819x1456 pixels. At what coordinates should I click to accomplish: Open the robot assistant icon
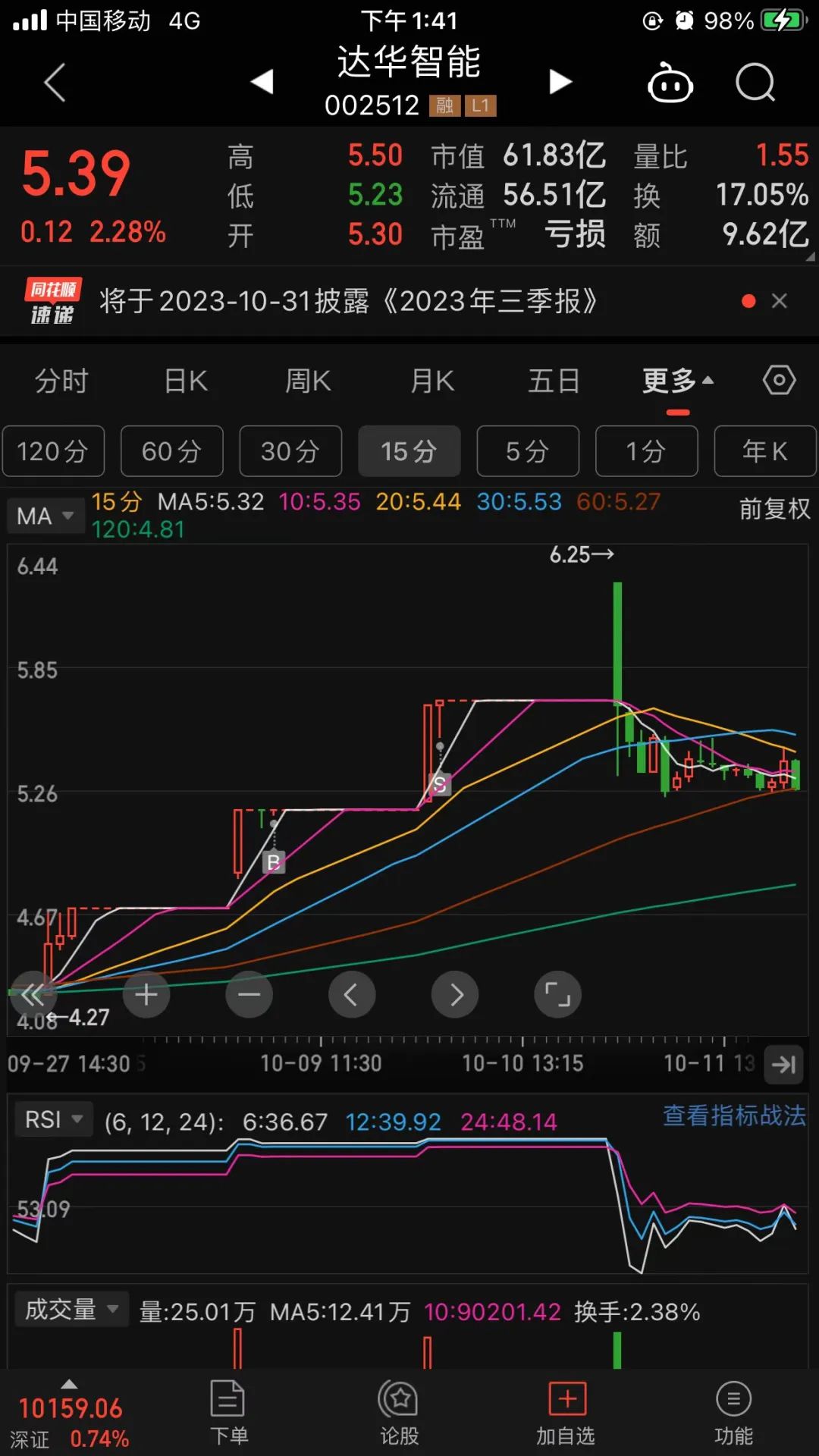670,82
